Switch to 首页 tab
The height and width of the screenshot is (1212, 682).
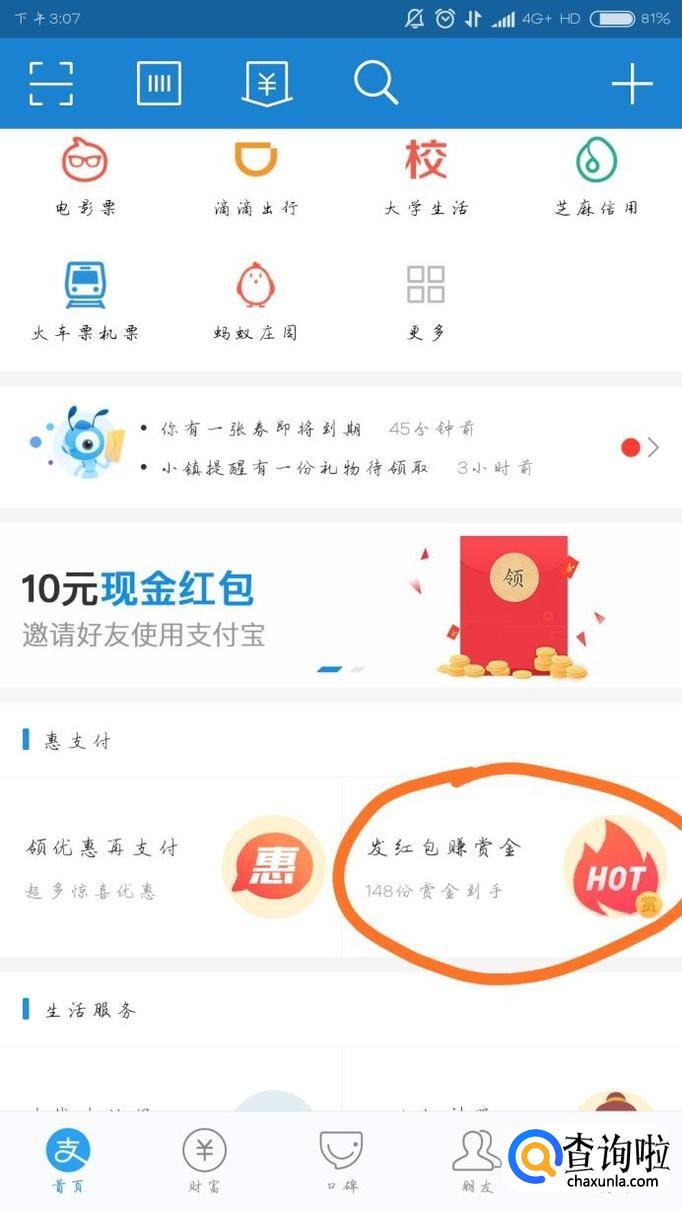tap(67, 1161)
